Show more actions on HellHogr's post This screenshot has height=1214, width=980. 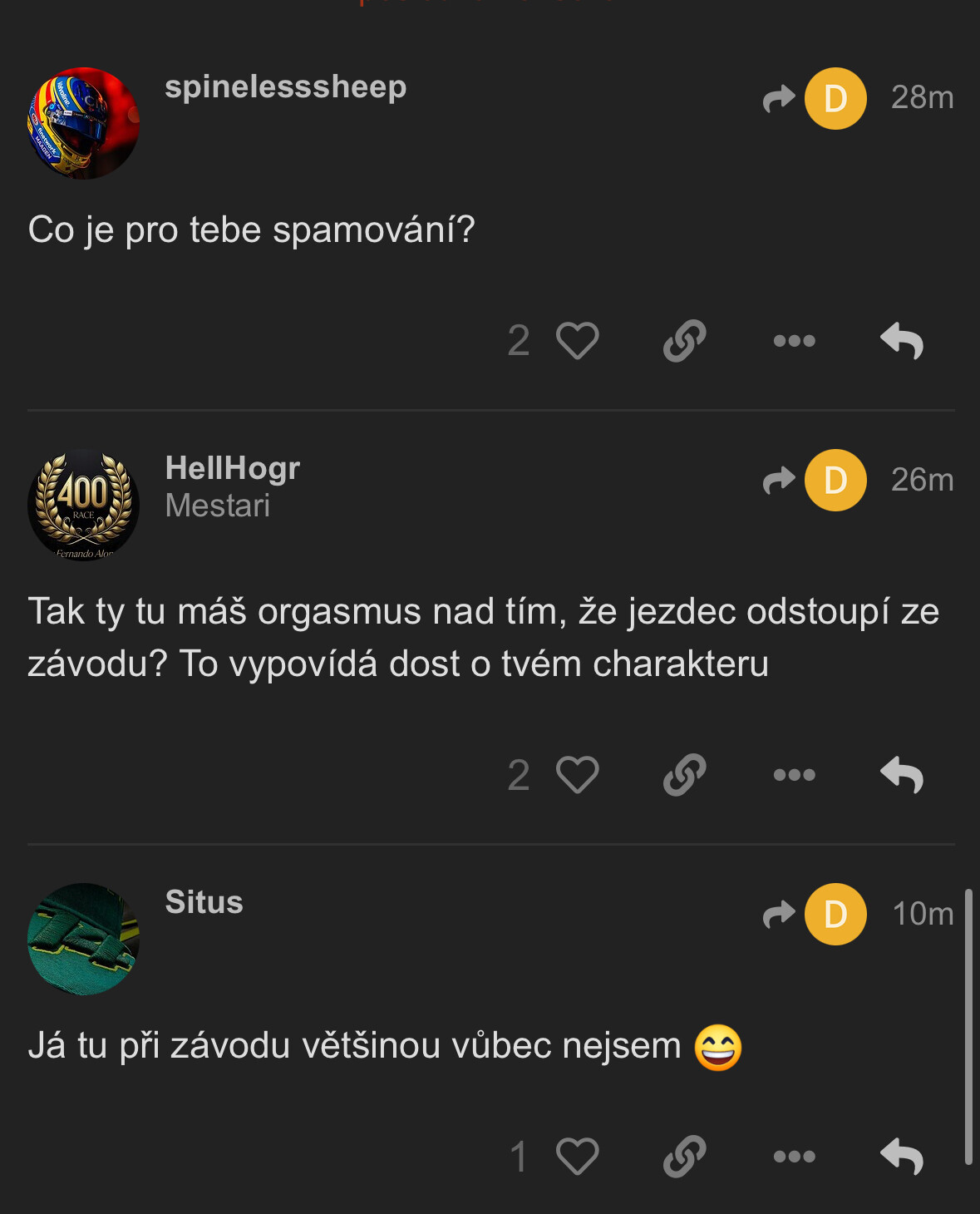click(794, 775)
